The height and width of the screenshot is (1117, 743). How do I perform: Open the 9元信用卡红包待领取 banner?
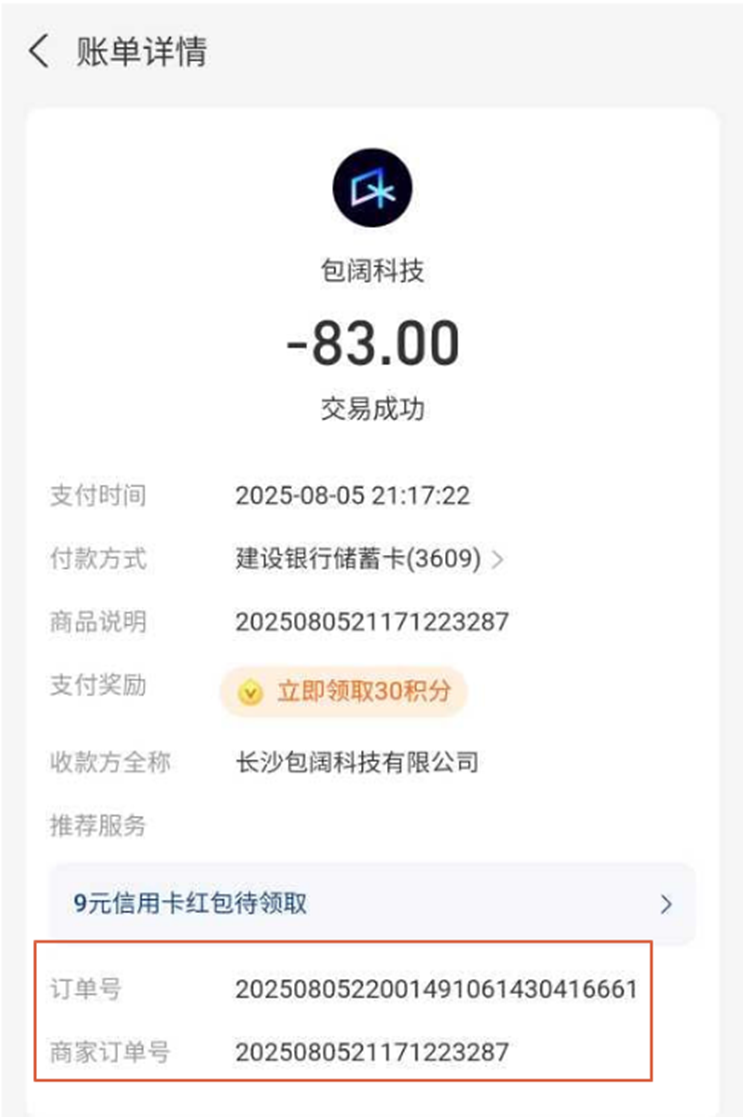pos(372,904)
